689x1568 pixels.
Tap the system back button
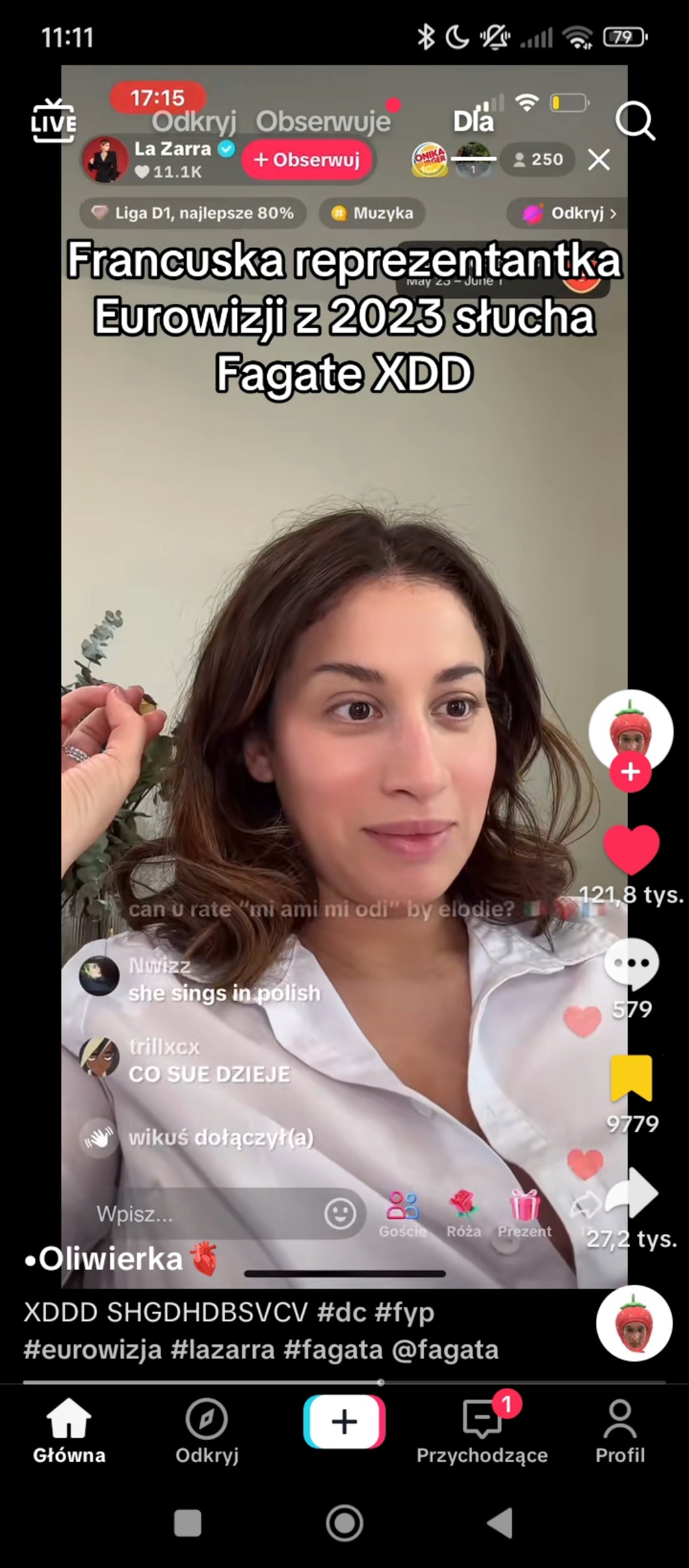pyautogui.click(x=500, y=1523)
